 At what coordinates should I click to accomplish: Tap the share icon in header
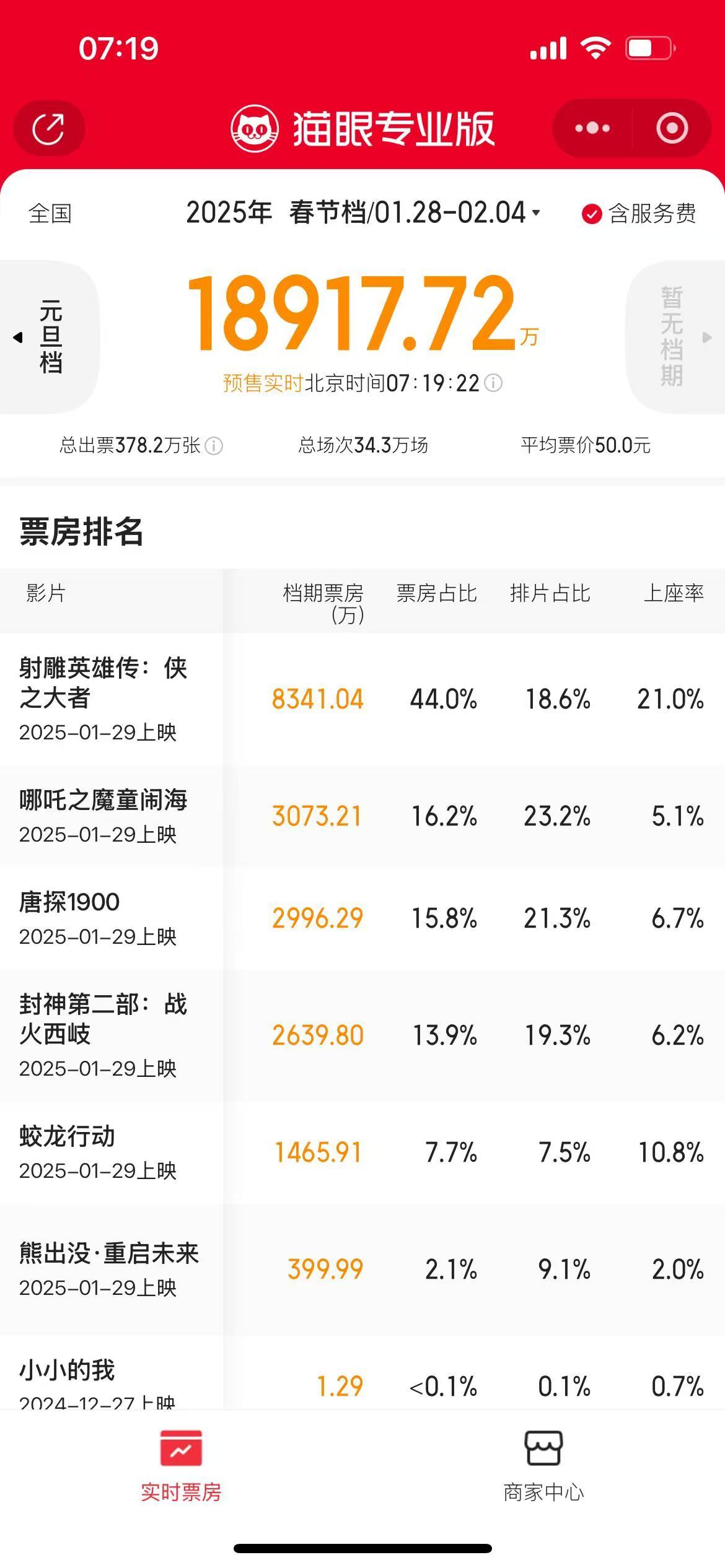(48, 129)
